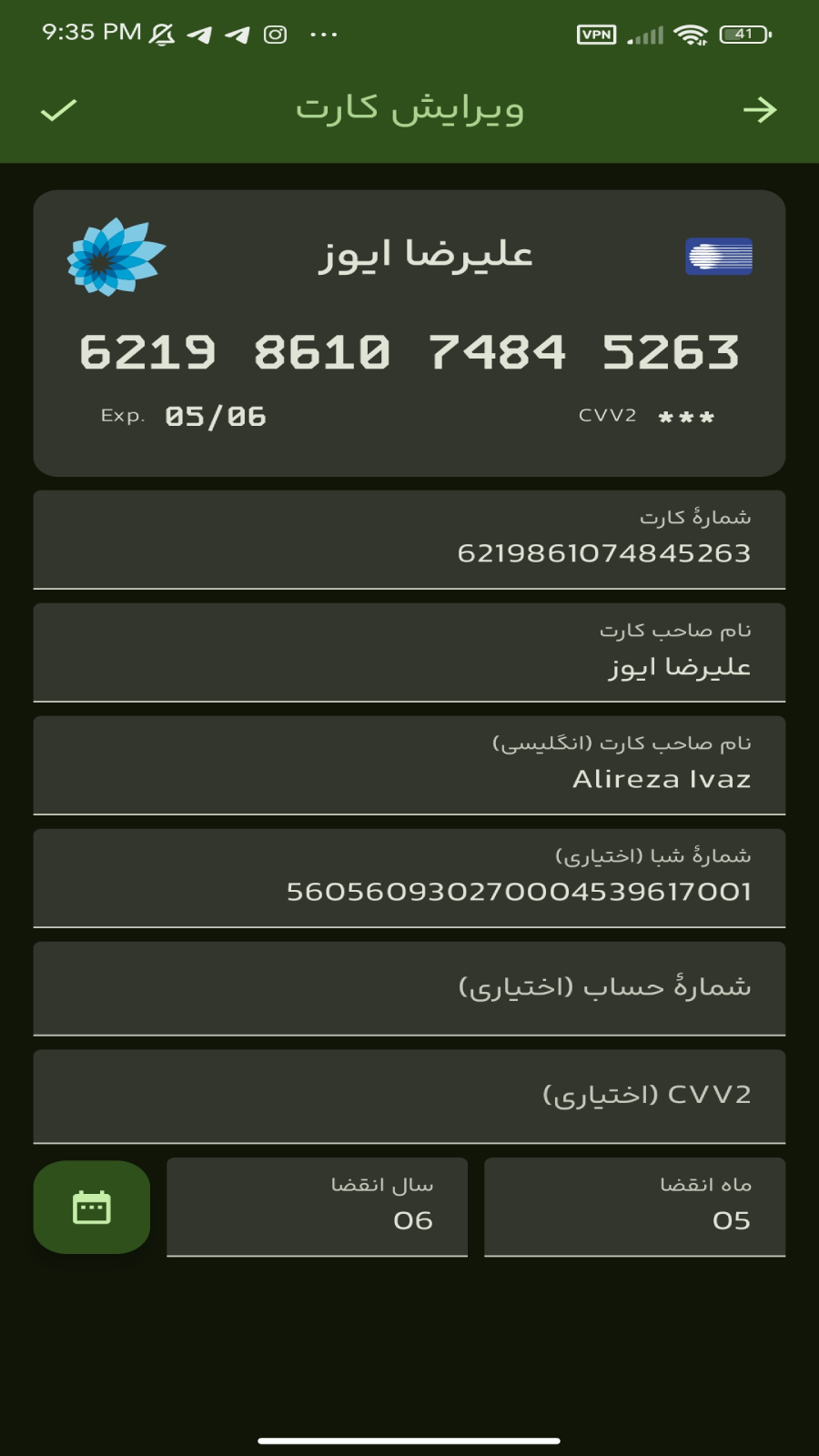Confirm card edits with the checkmark
Screen dimensions: 819x1456
(59, 110)
